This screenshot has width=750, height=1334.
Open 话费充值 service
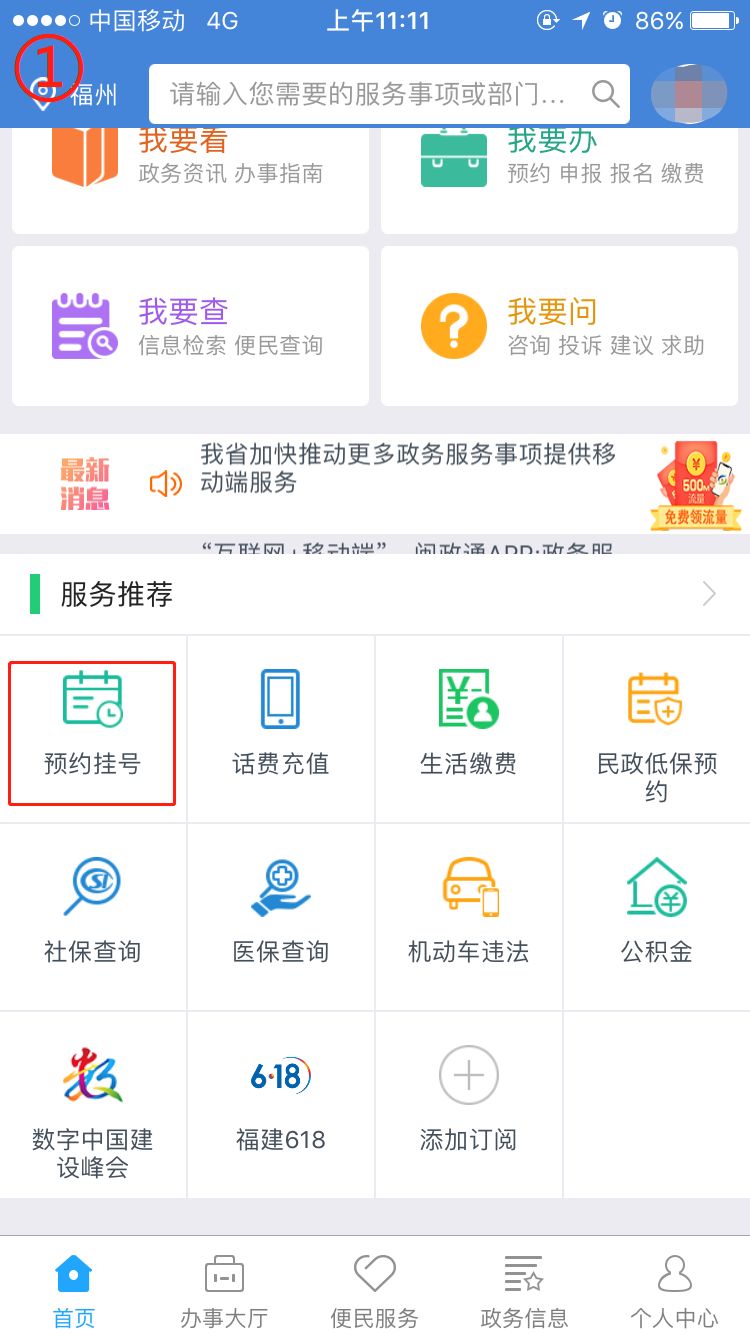click(281, 730)
